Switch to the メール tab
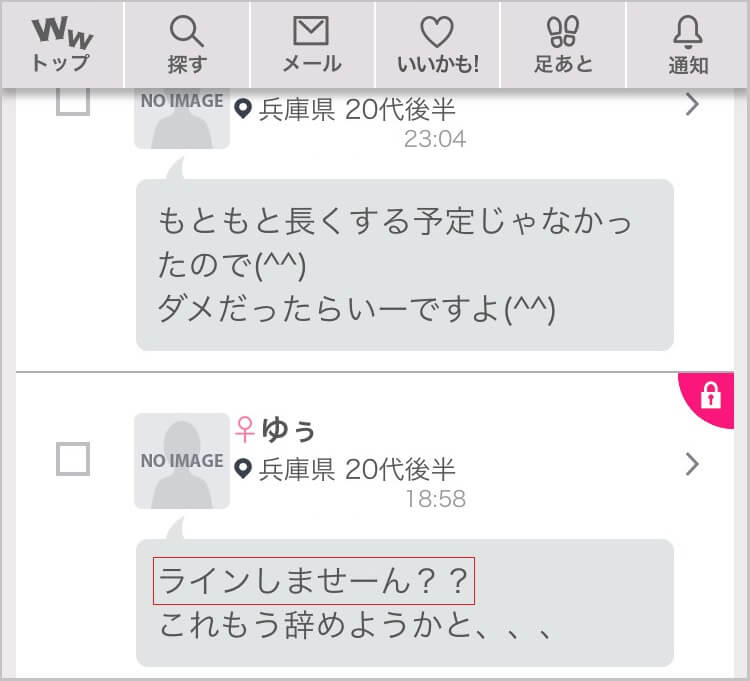The height and width of the screenshot is (681, 750). coord(311,44)
